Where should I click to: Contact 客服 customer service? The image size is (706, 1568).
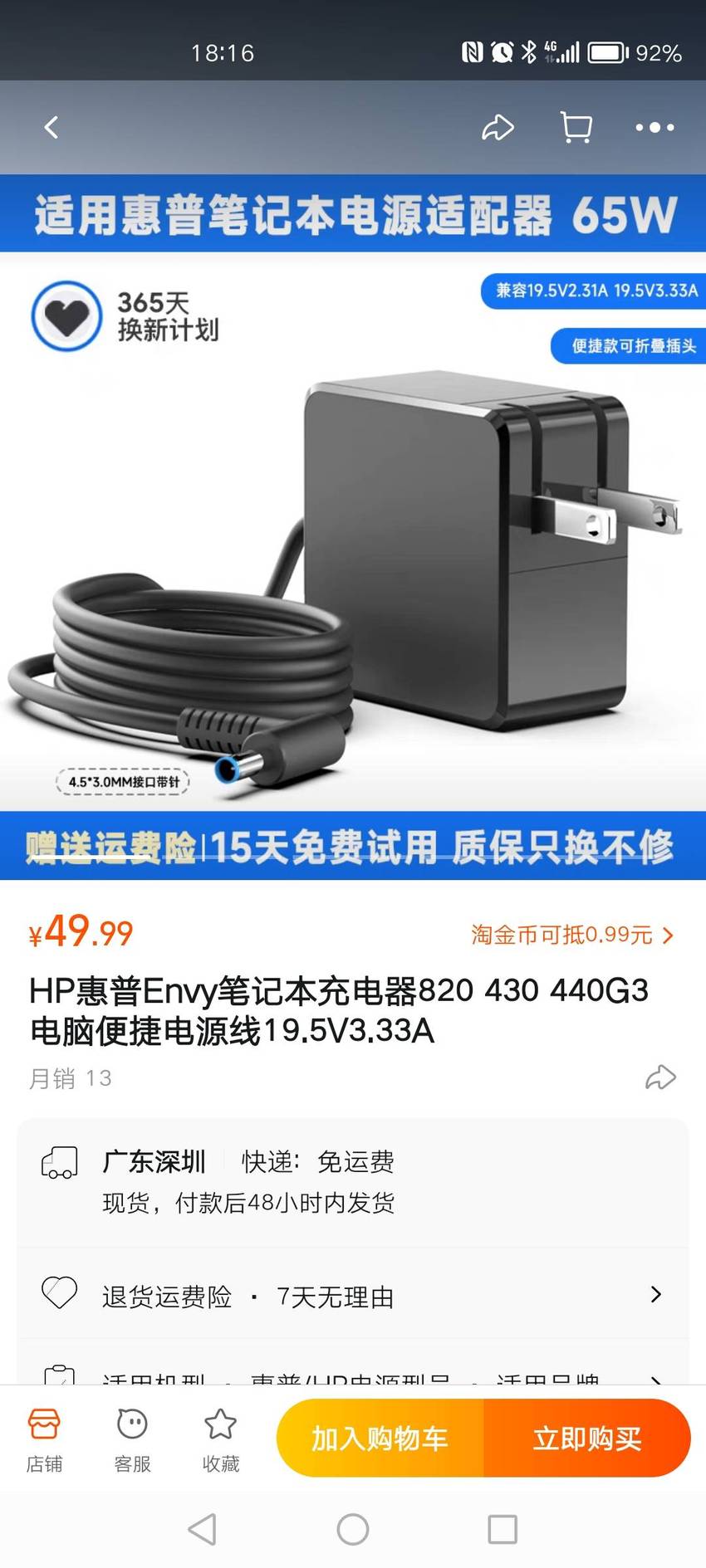click(x=132, y=1440)
